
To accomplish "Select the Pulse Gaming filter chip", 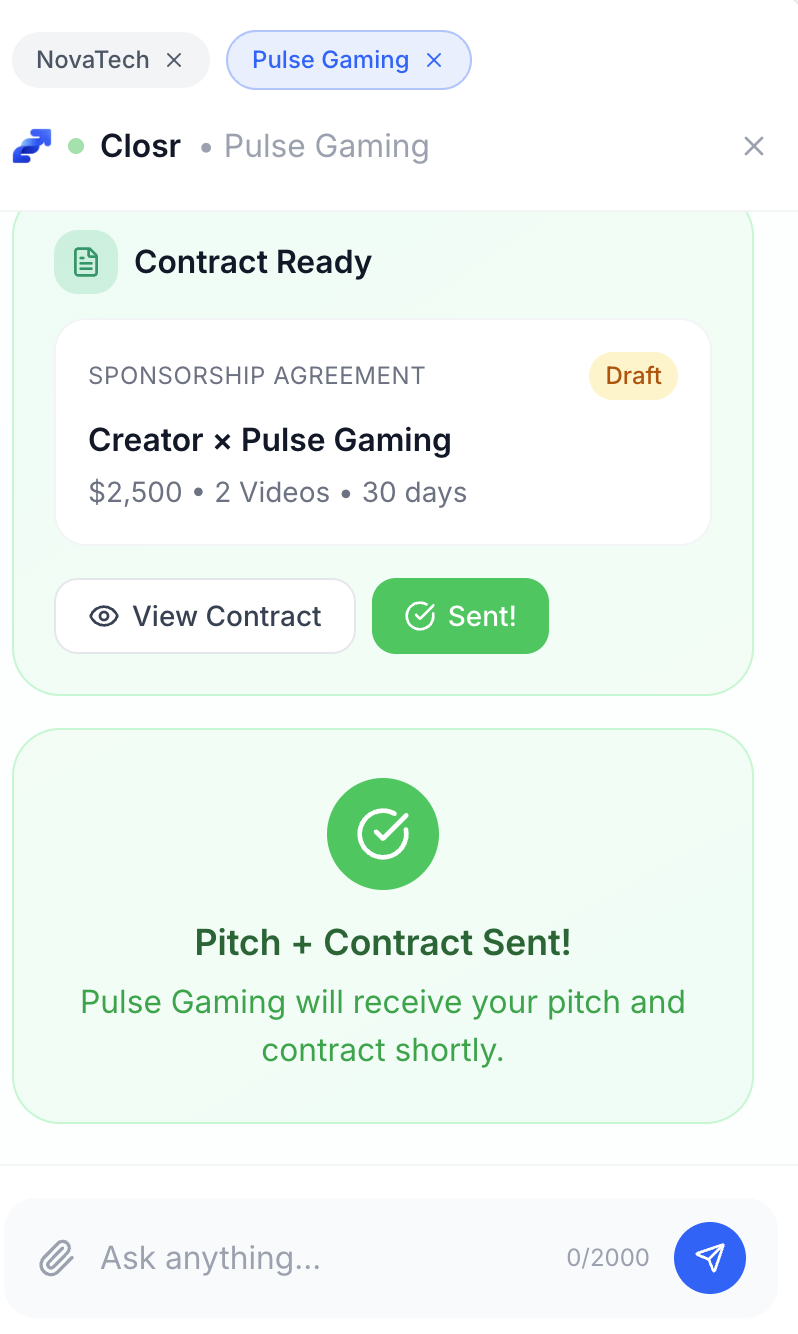I will [x=330, y=60].
